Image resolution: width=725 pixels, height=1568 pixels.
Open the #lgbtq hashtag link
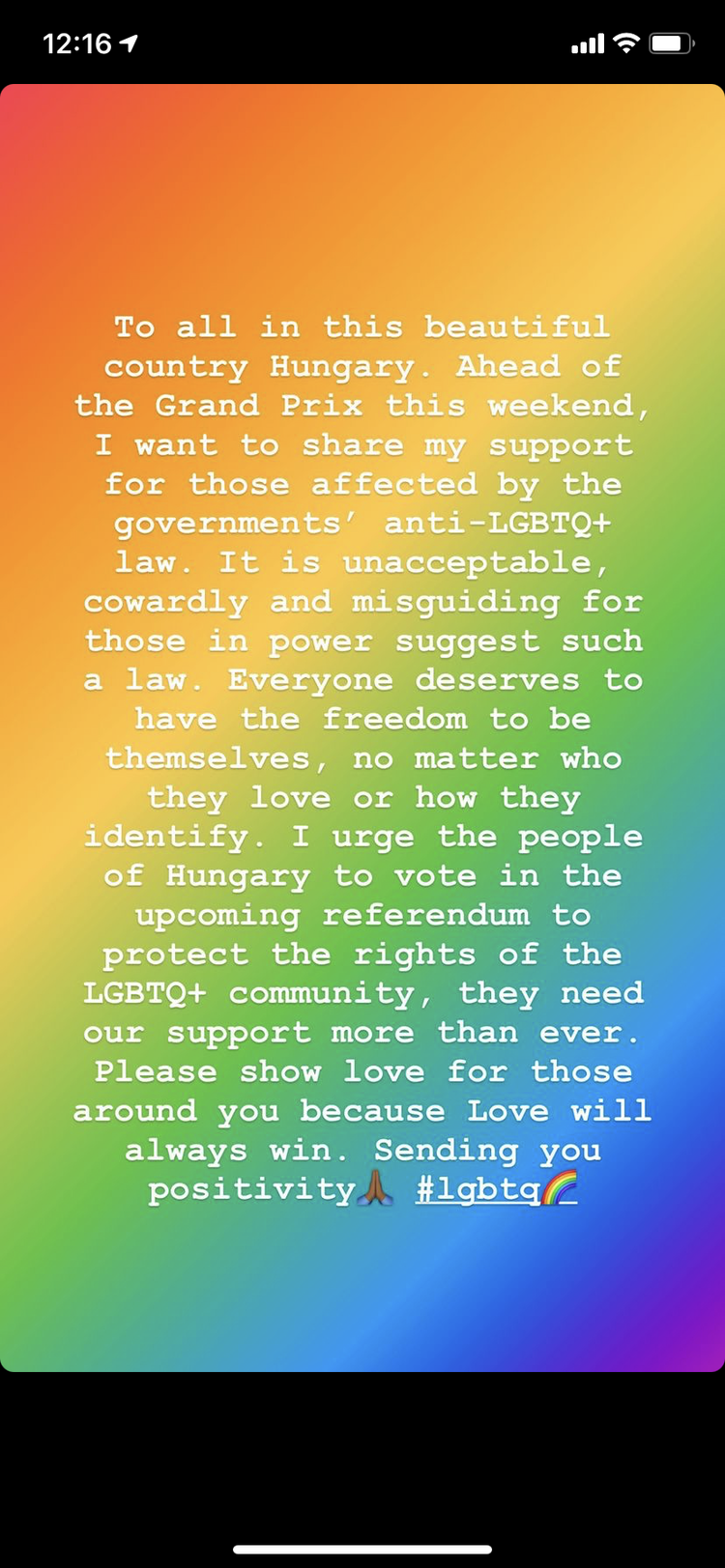click(x=480, y=1189)
